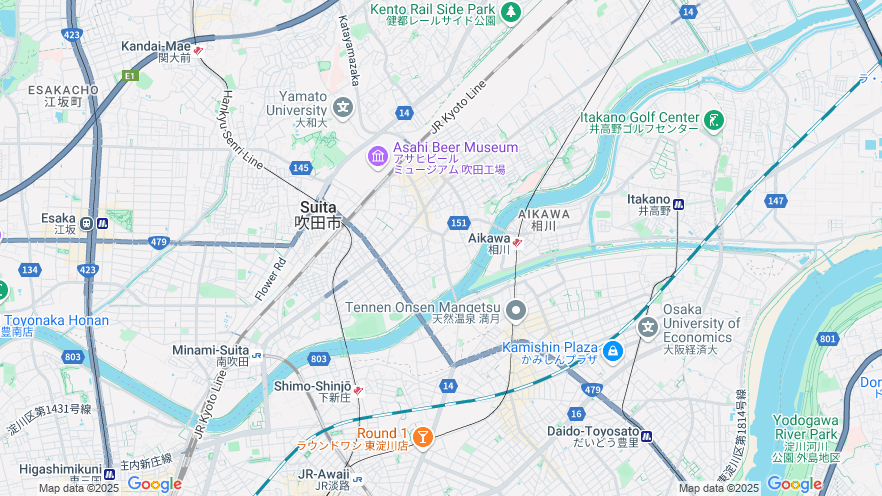Select the Esaka metro station icon

click(88, 223)
